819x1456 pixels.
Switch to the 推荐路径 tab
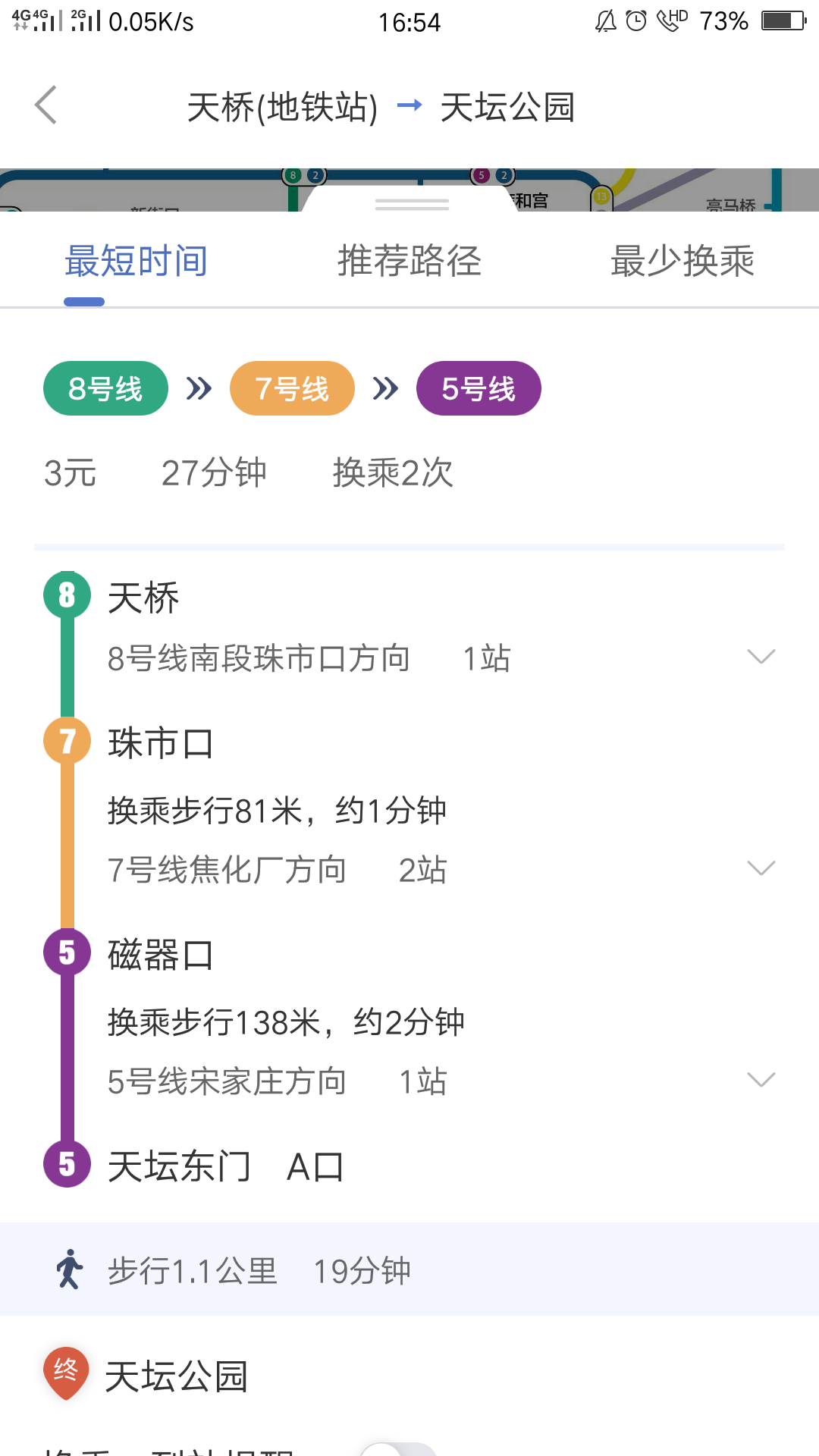pyautogui.click(x=409, y=262)
